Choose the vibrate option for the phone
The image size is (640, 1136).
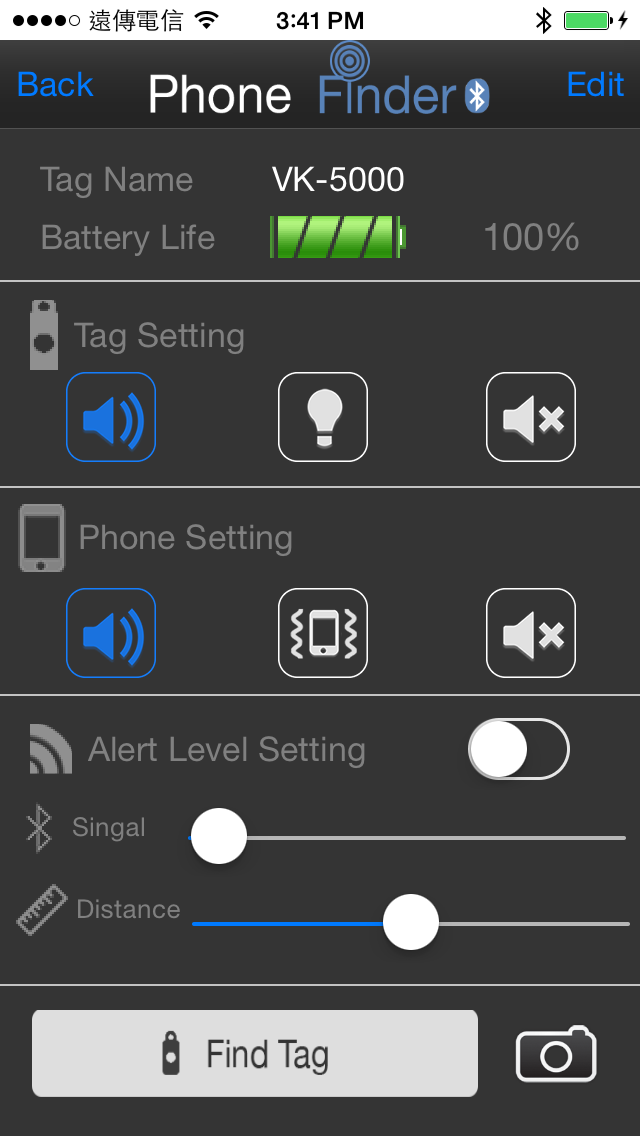(x=323, y=632)
